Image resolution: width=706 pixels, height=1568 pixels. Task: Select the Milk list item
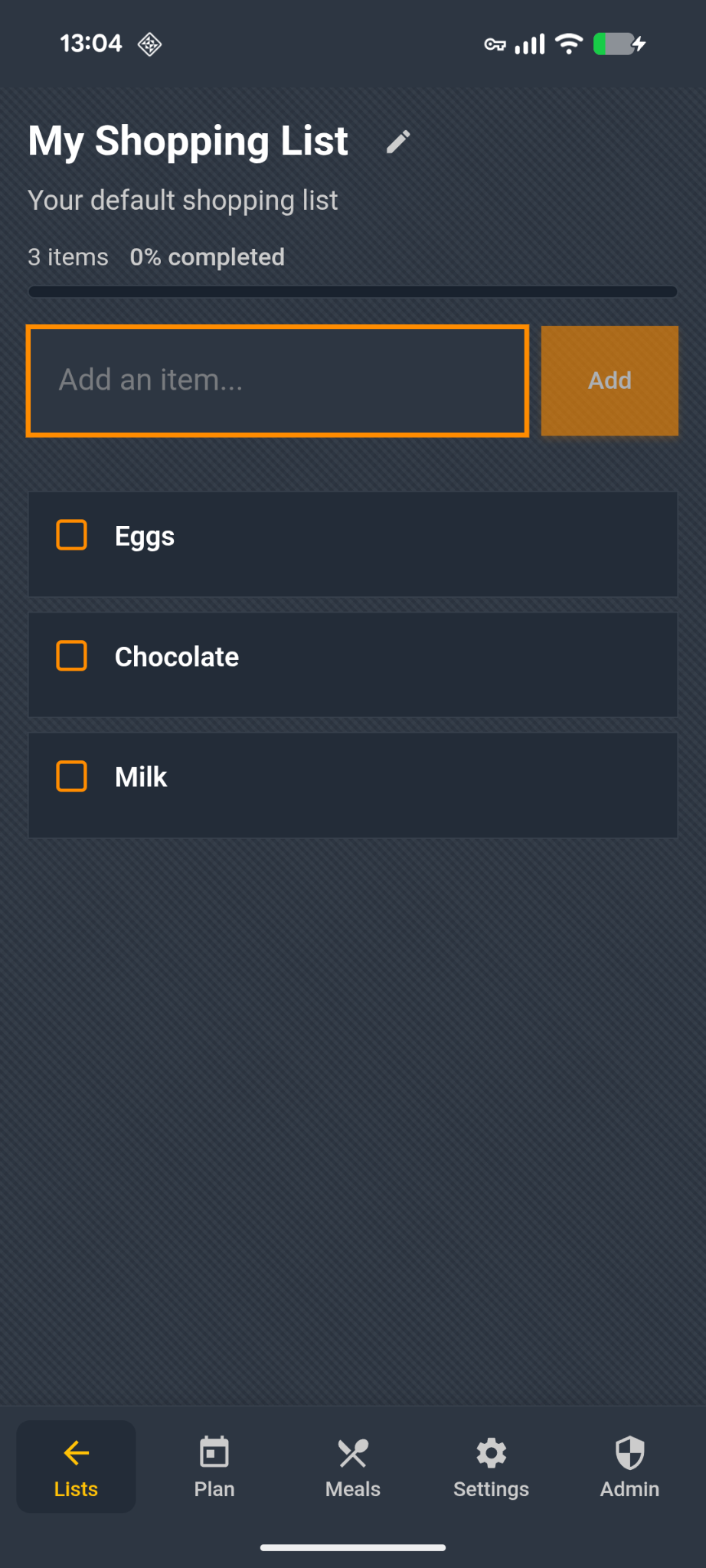(x=352, y=785)
